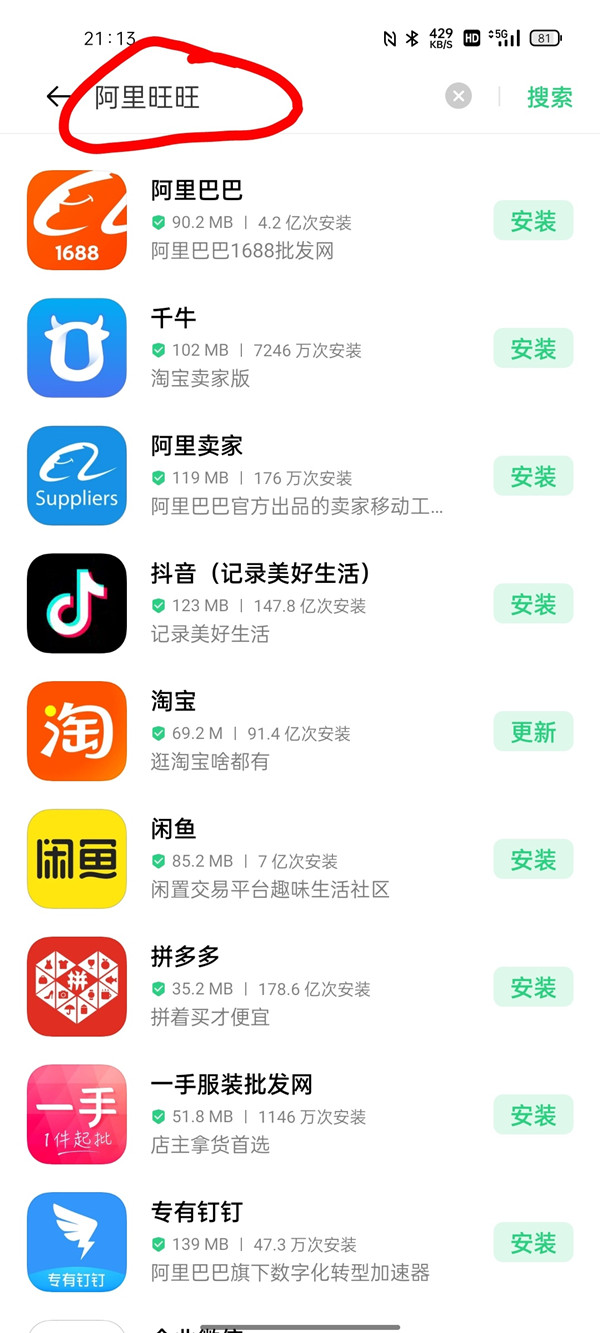Install 专有钉钉 app

pyautogui.click(x=533, y=1243)
